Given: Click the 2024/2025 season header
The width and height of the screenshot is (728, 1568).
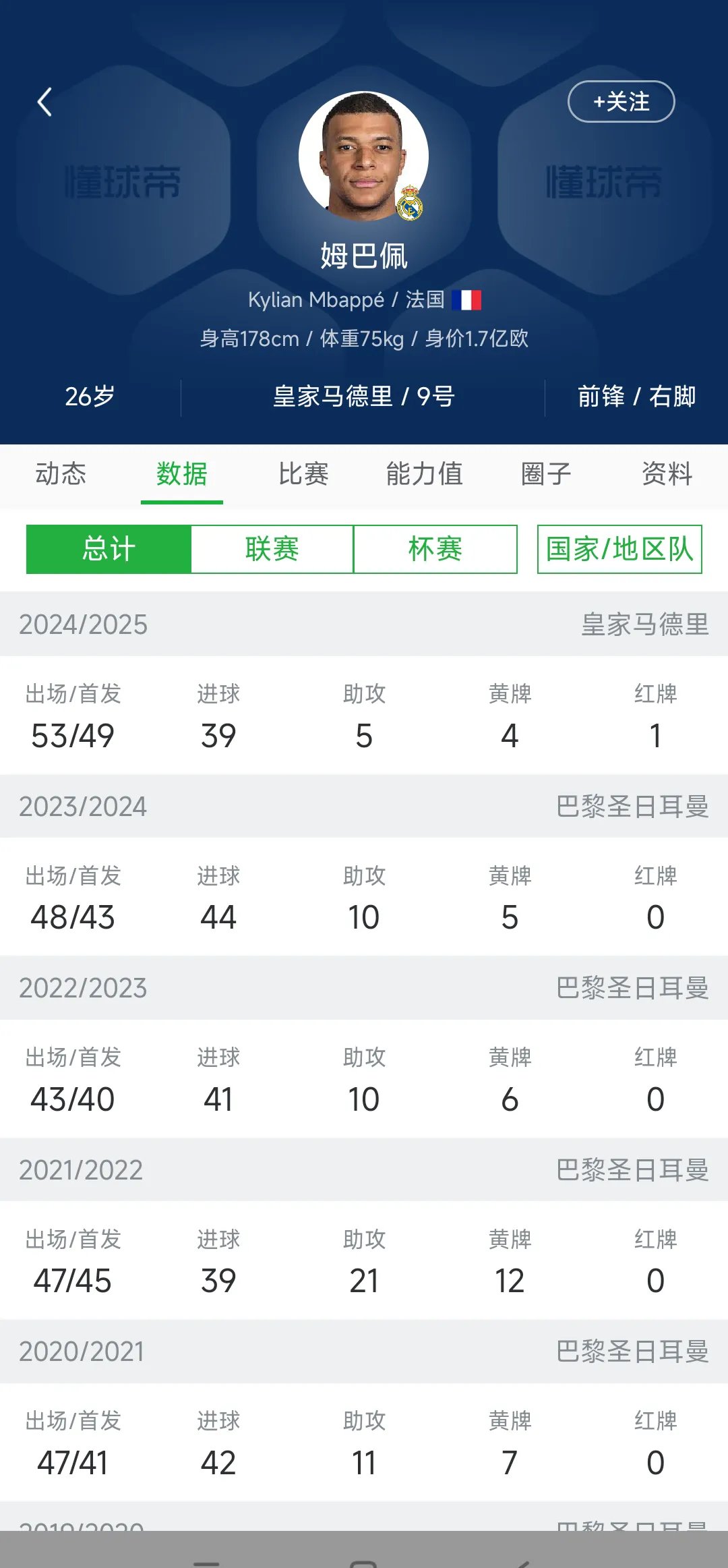Looking at the screenshot, I should 82,626.
